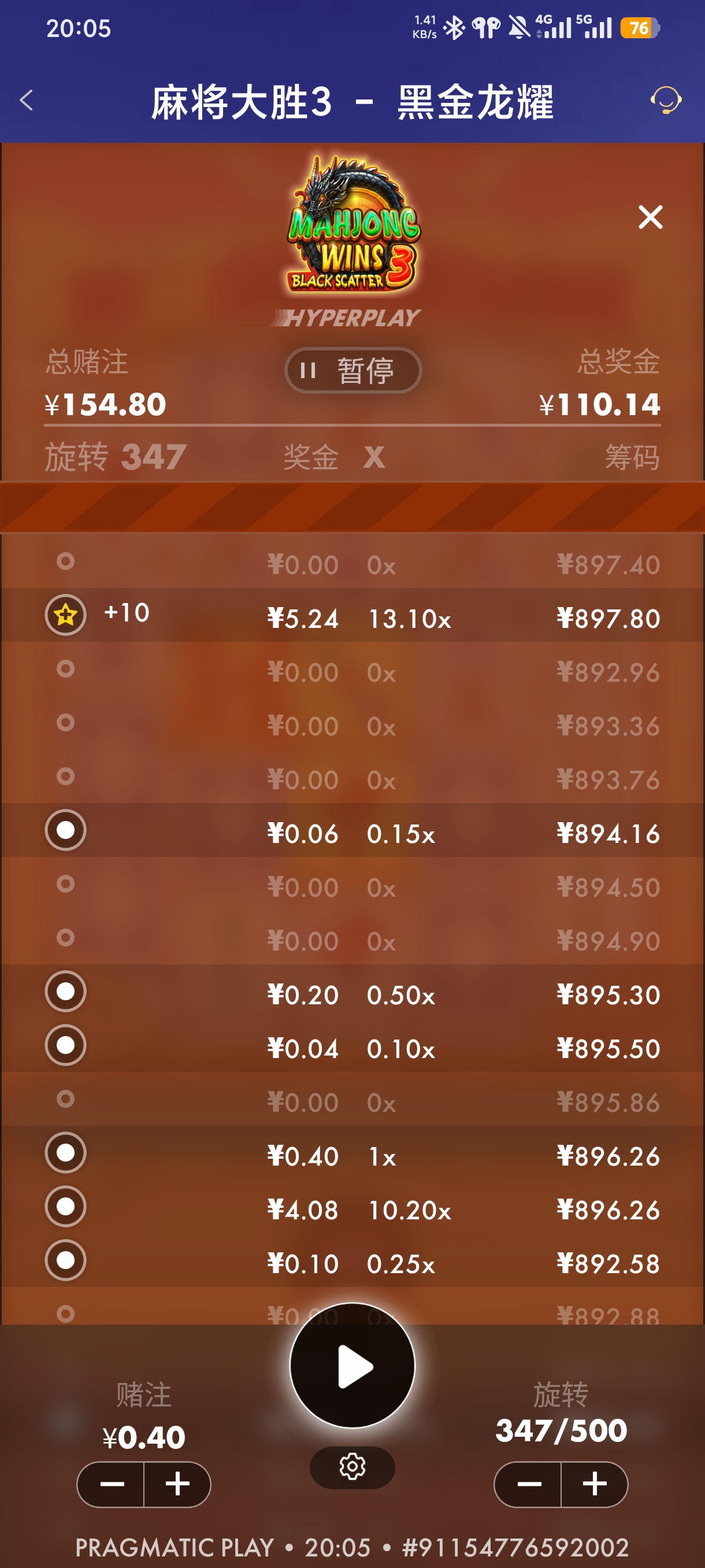Screen dimensions: 705x1568
Task: Click the gold star +10 bonus spins icon
Action: [66, 614]
